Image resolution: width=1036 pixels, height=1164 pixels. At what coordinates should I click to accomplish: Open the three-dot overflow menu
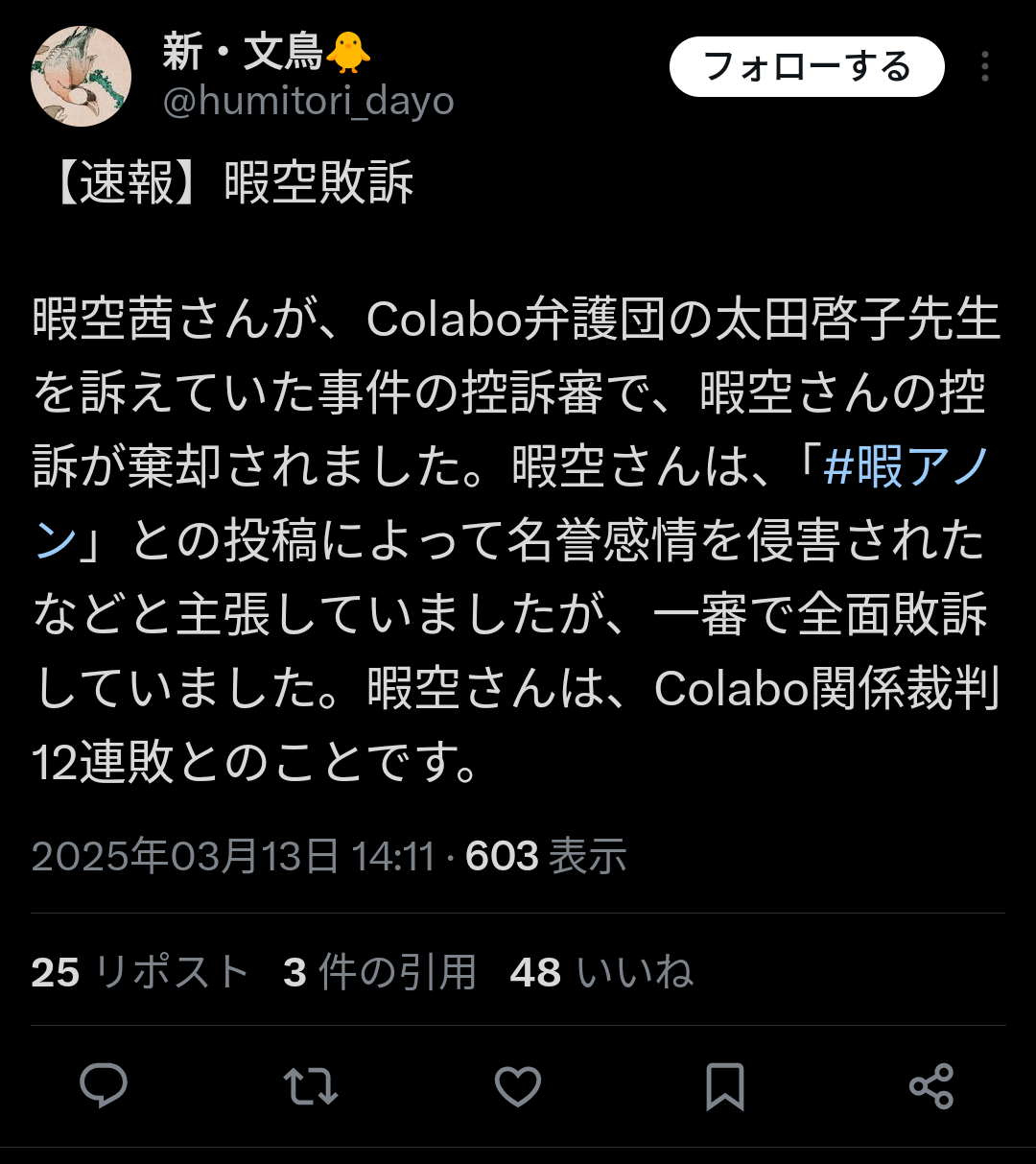pos(984,67)
